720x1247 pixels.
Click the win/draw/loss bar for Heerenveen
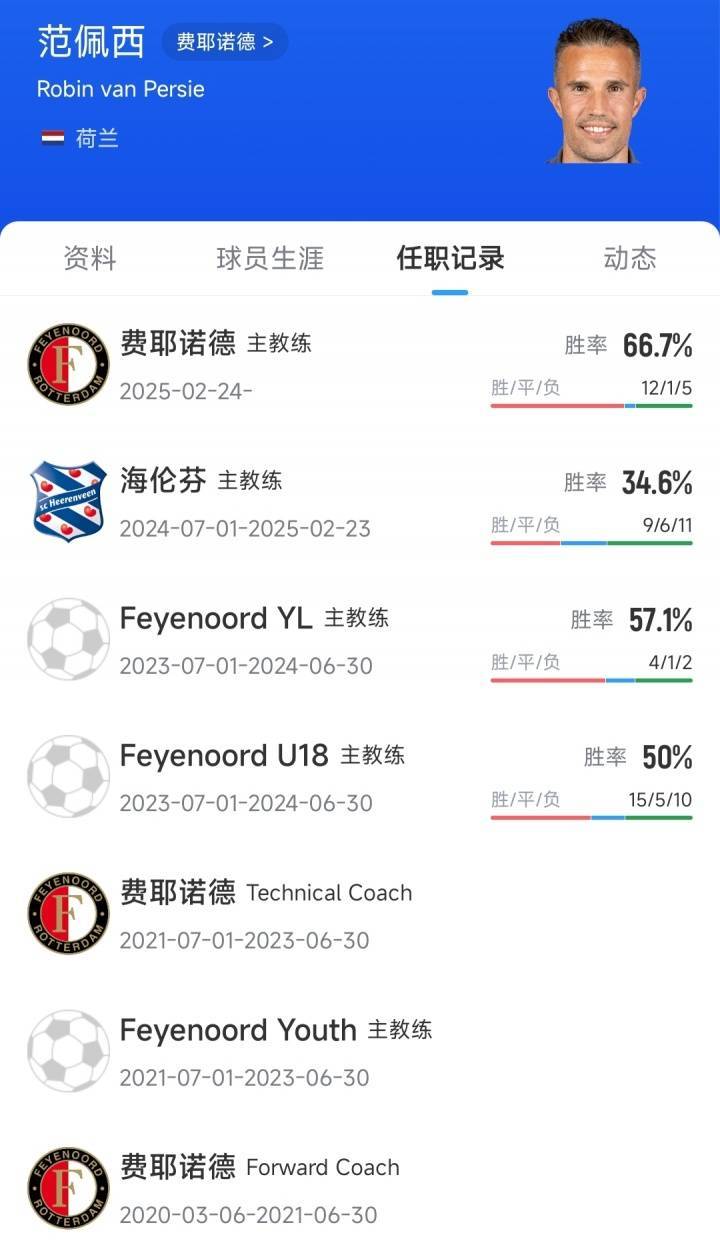click(x=591, y=541)
